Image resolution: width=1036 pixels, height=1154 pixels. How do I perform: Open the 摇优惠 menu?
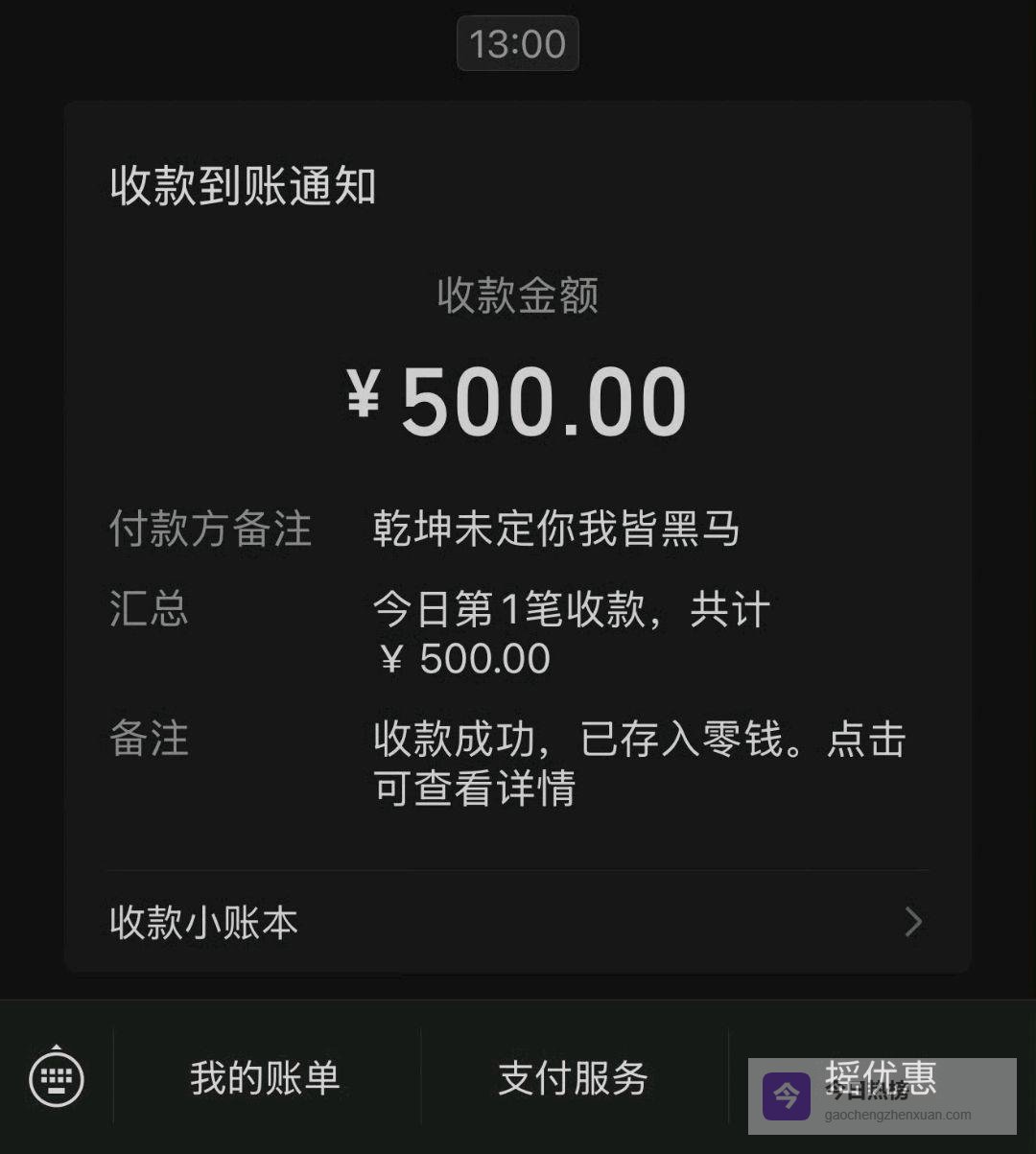click(x=881, y=1076)
